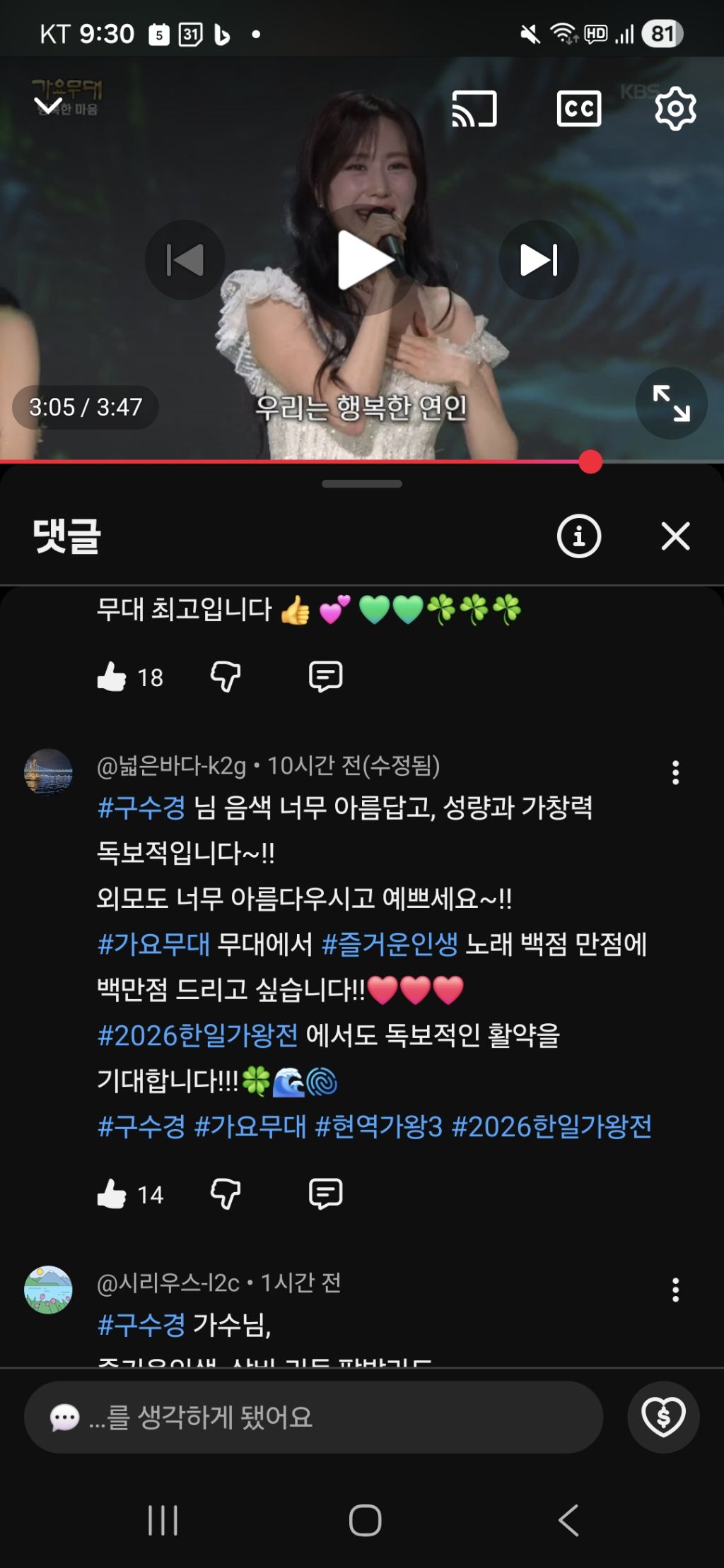
Task: Open the comments info icon
Action: coord(579,536)
